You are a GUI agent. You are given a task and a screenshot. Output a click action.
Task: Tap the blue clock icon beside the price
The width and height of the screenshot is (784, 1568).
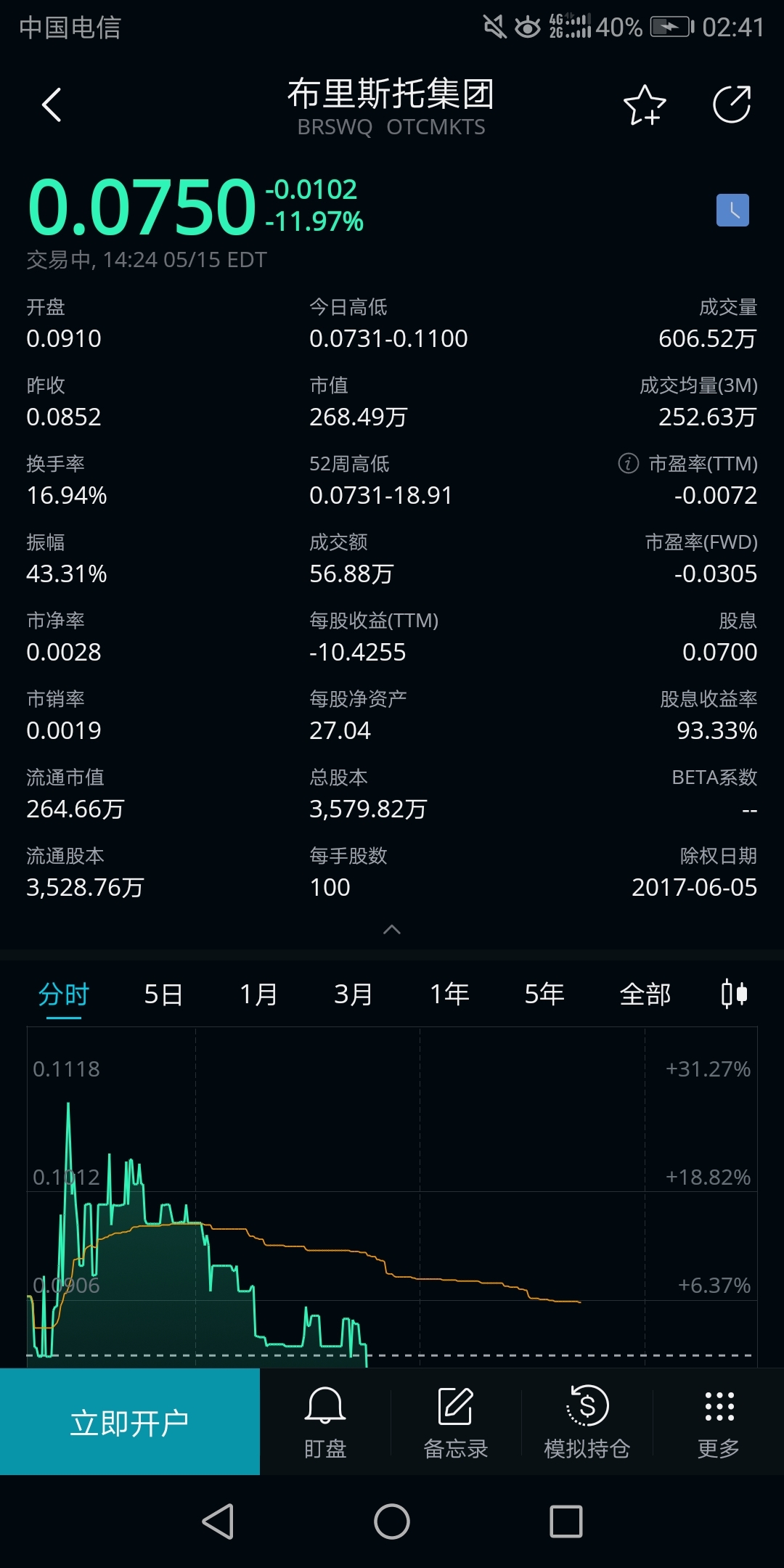732,211
